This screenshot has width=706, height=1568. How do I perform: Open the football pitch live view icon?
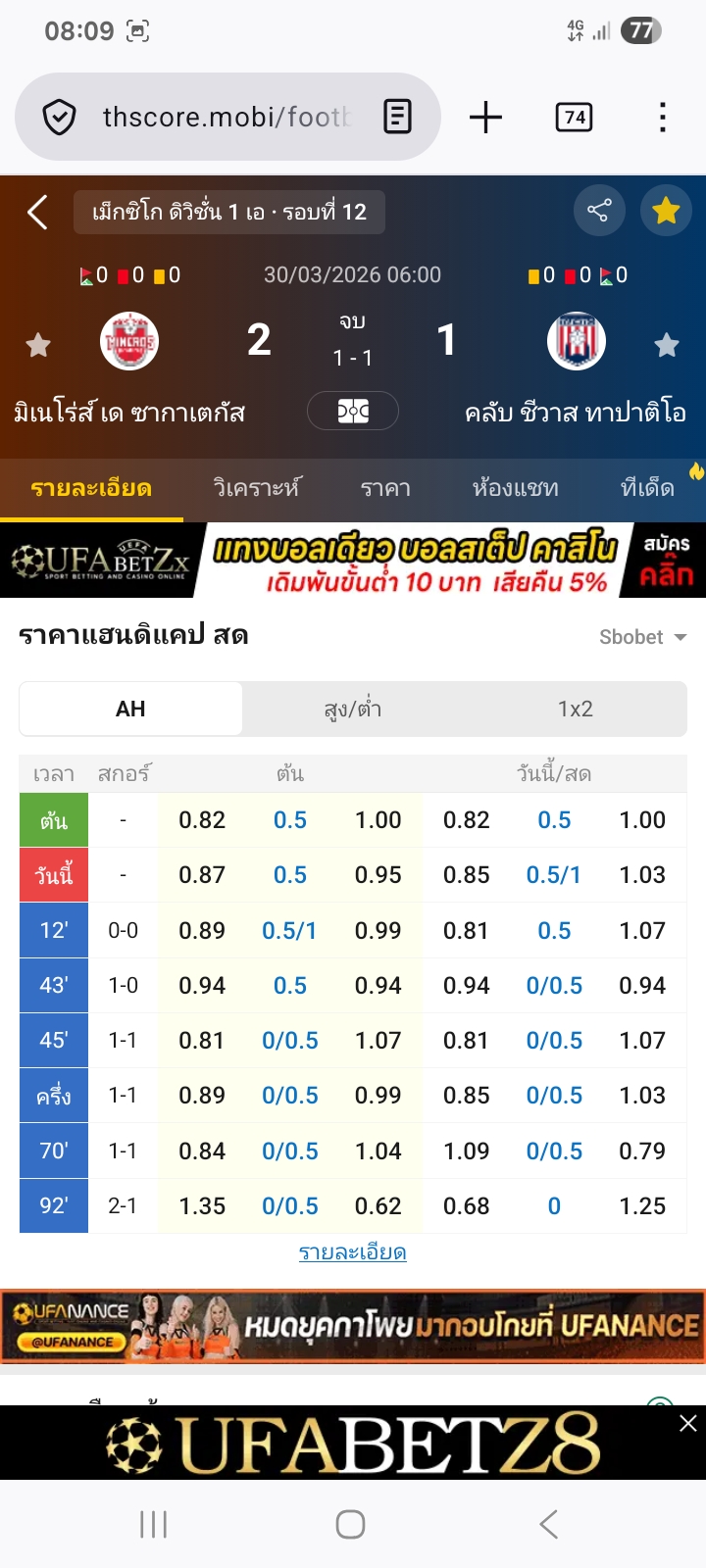353,411
